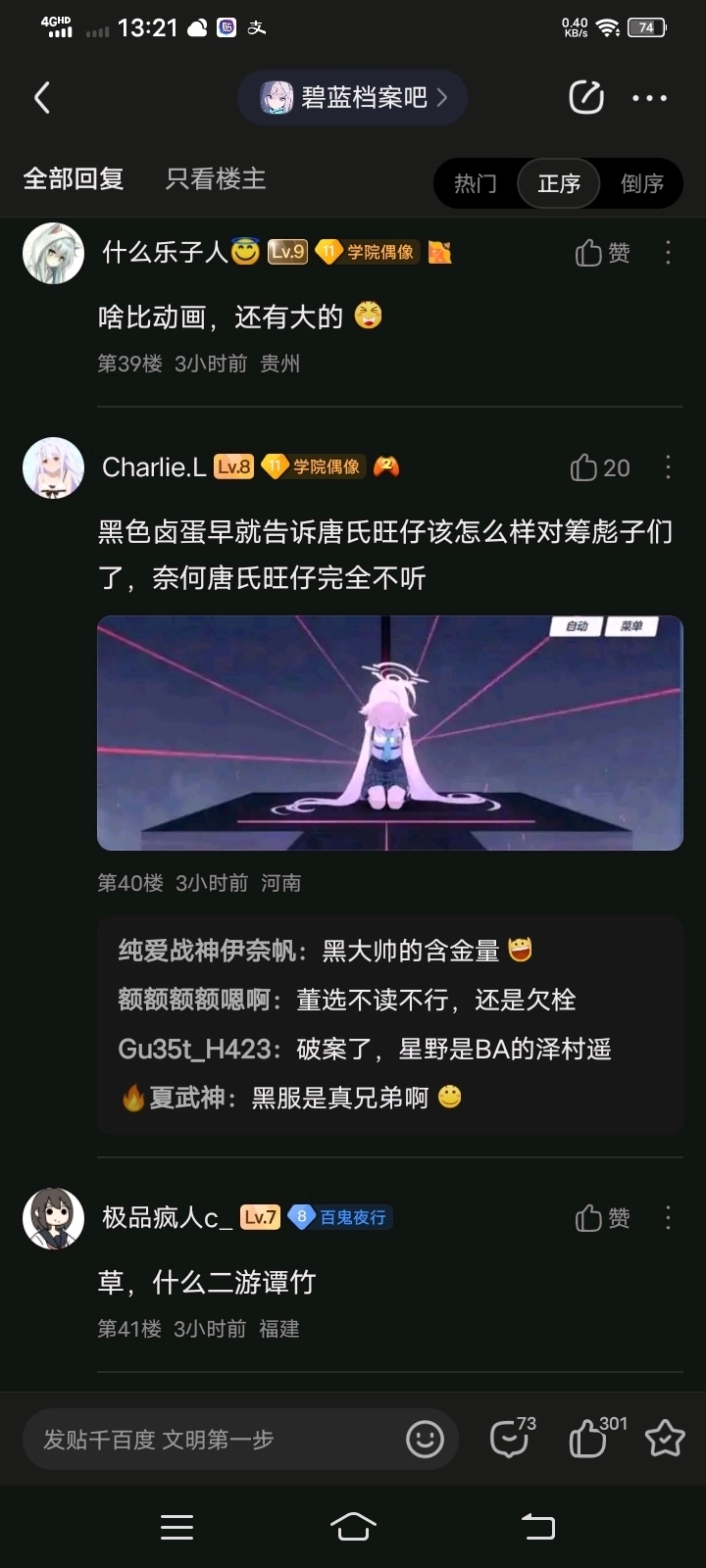This screenshot has height=1568, width=706.
Task: Open Charlie.L's profile avatar
Action: pos(53,467)
